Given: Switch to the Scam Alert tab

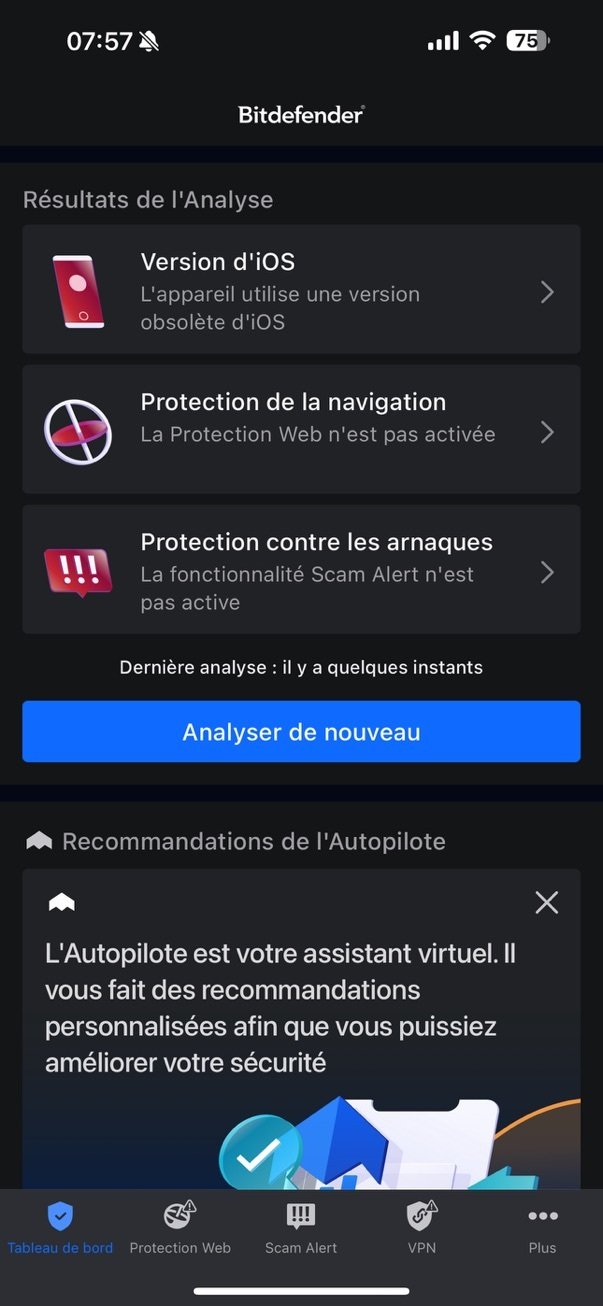Looking at the screenshot, I should pos(301,1228).
